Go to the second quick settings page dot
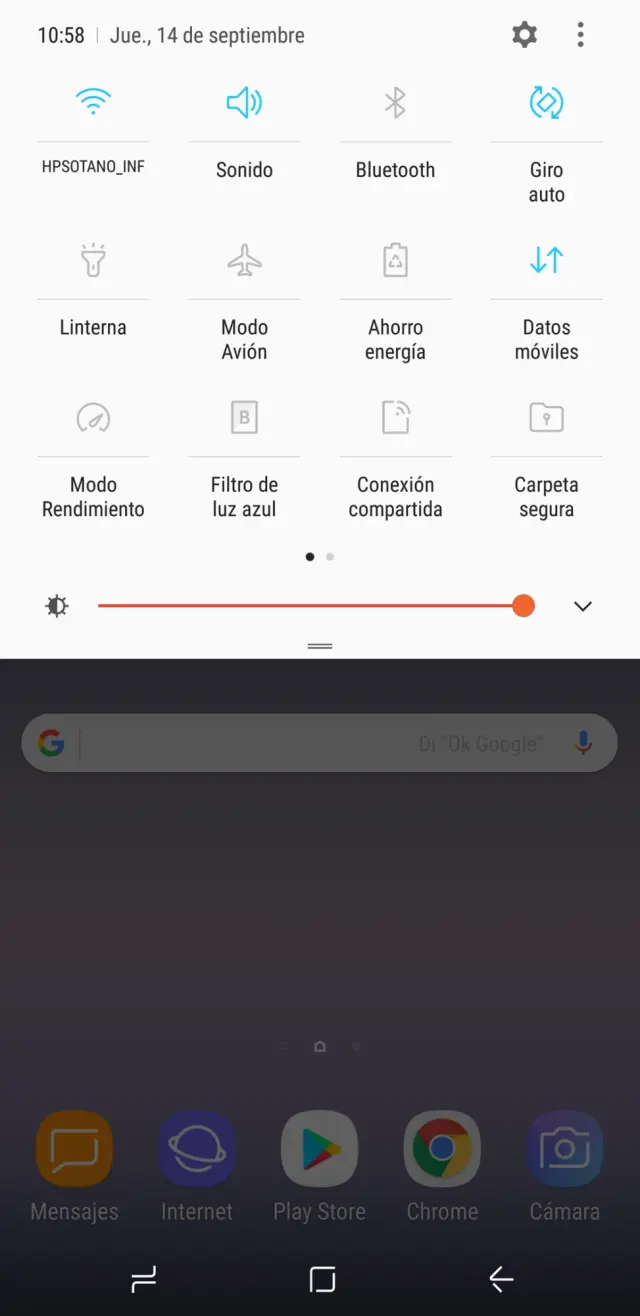Screen dimensions: 640x1316 click(x=330, y=557)
